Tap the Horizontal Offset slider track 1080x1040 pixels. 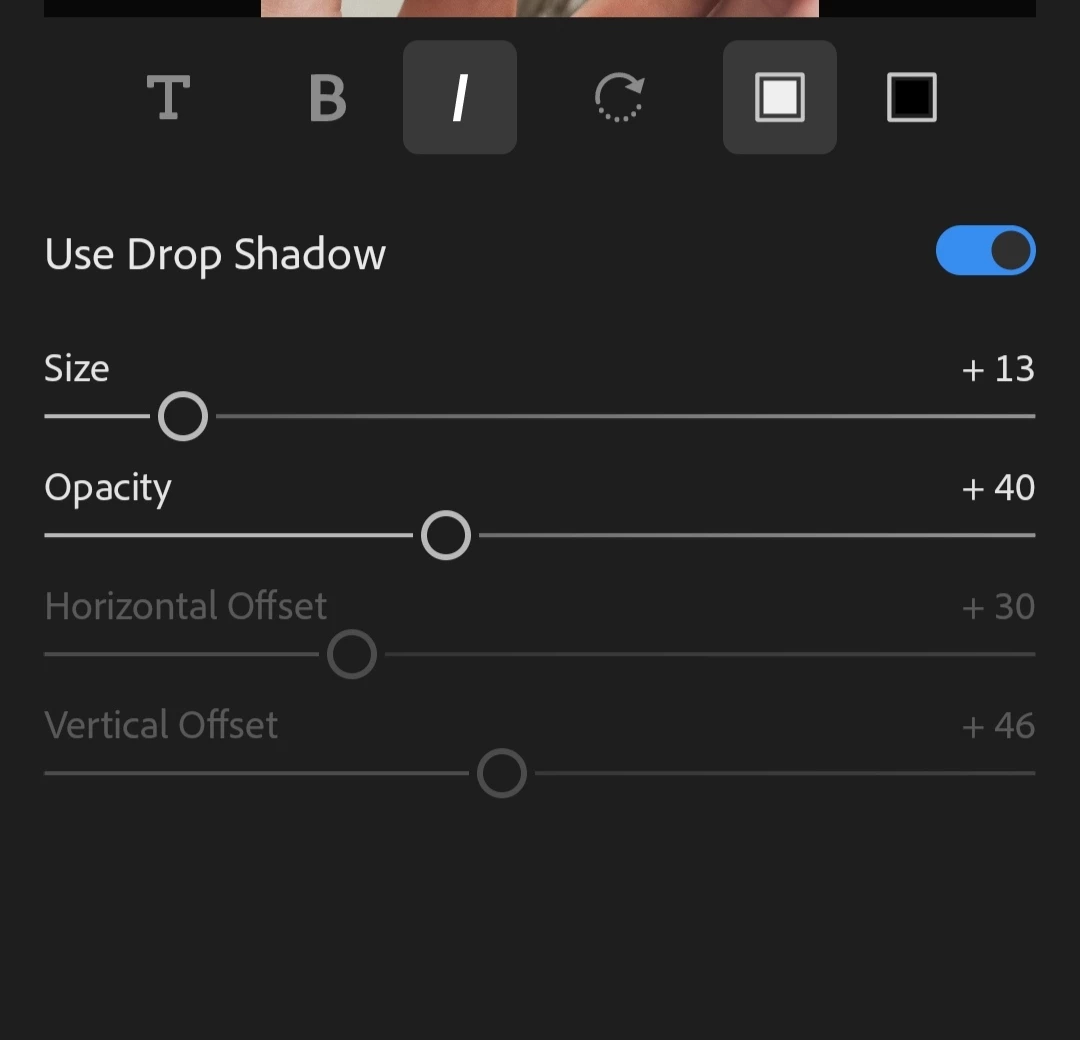pos(700,654)
